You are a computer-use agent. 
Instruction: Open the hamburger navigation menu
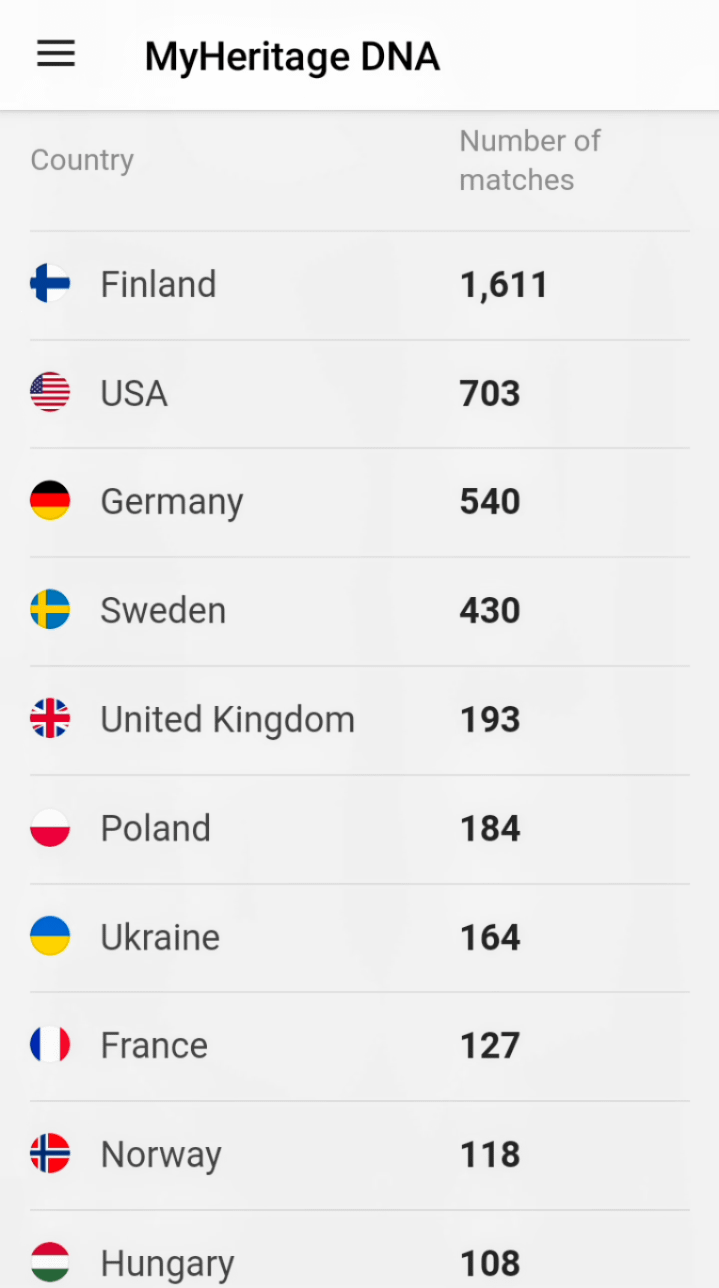(x=56, y=54)
